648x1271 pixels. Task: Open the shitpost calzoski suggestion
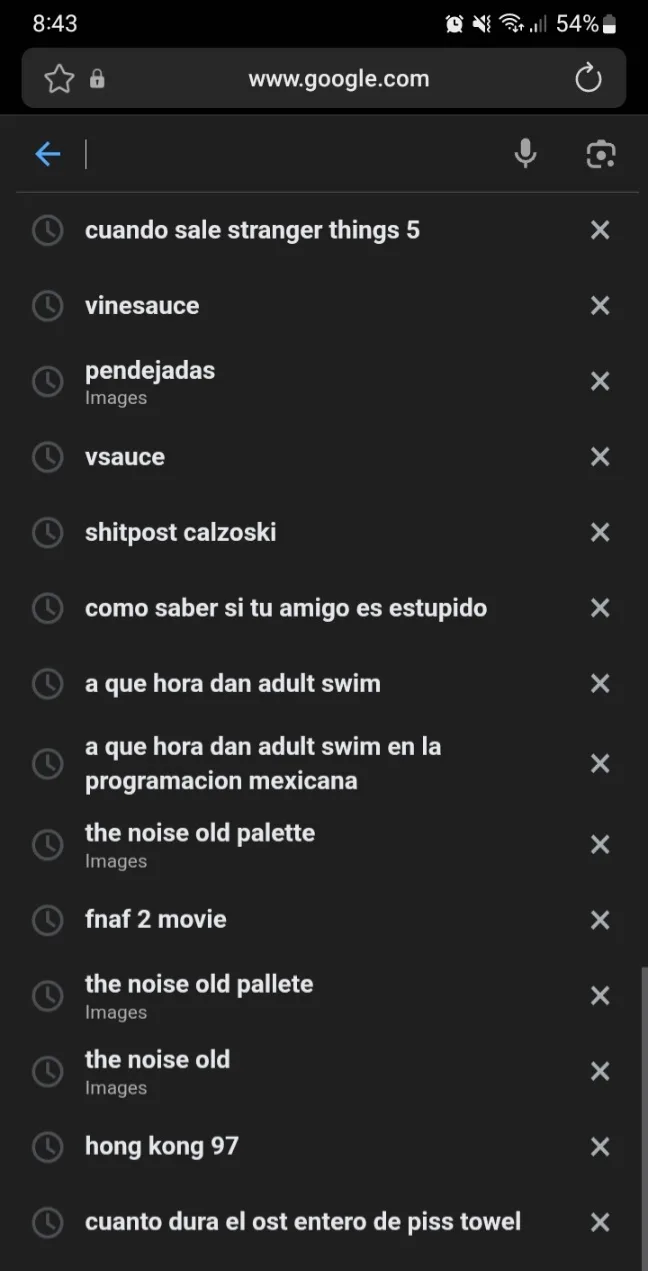coord(180,532)
